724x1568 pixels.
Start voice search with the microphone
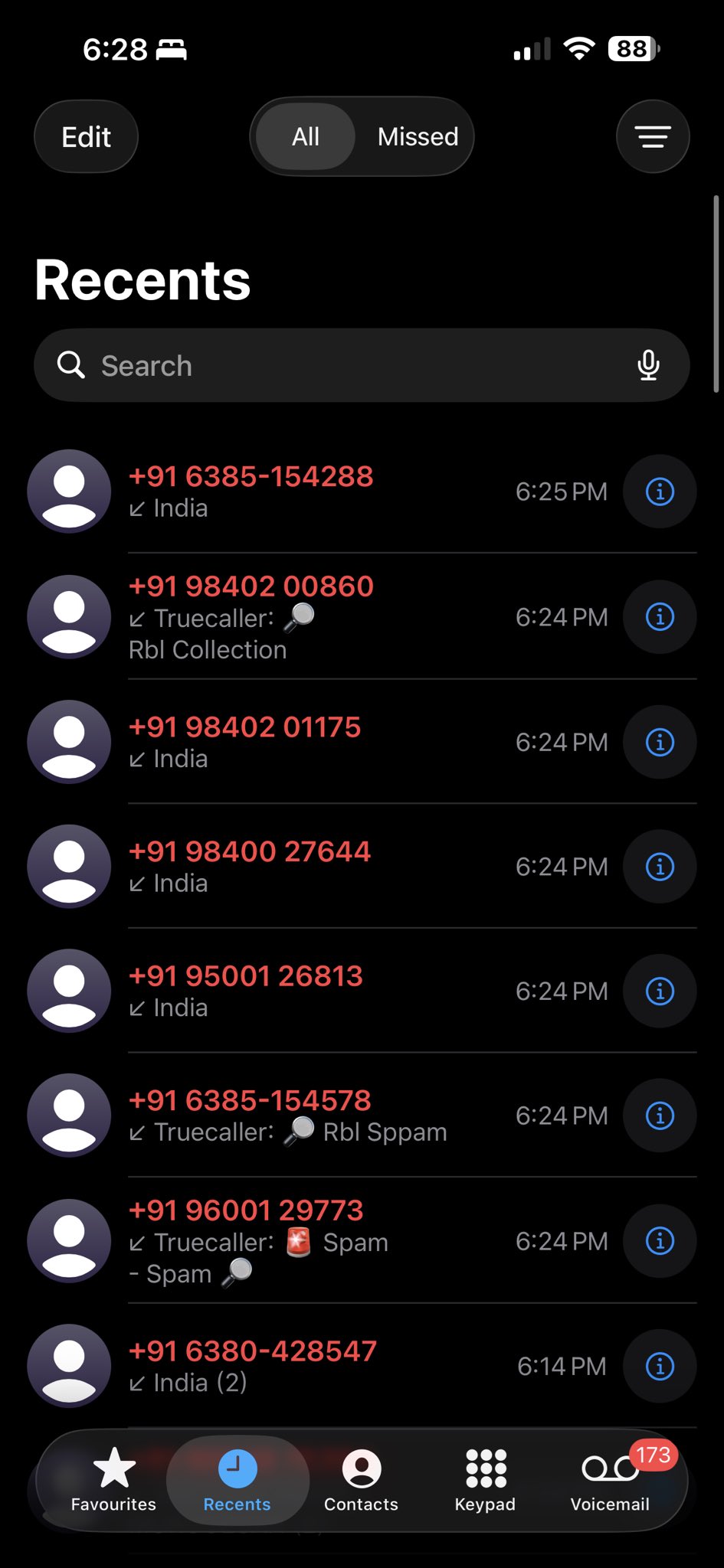click(648, 366)
